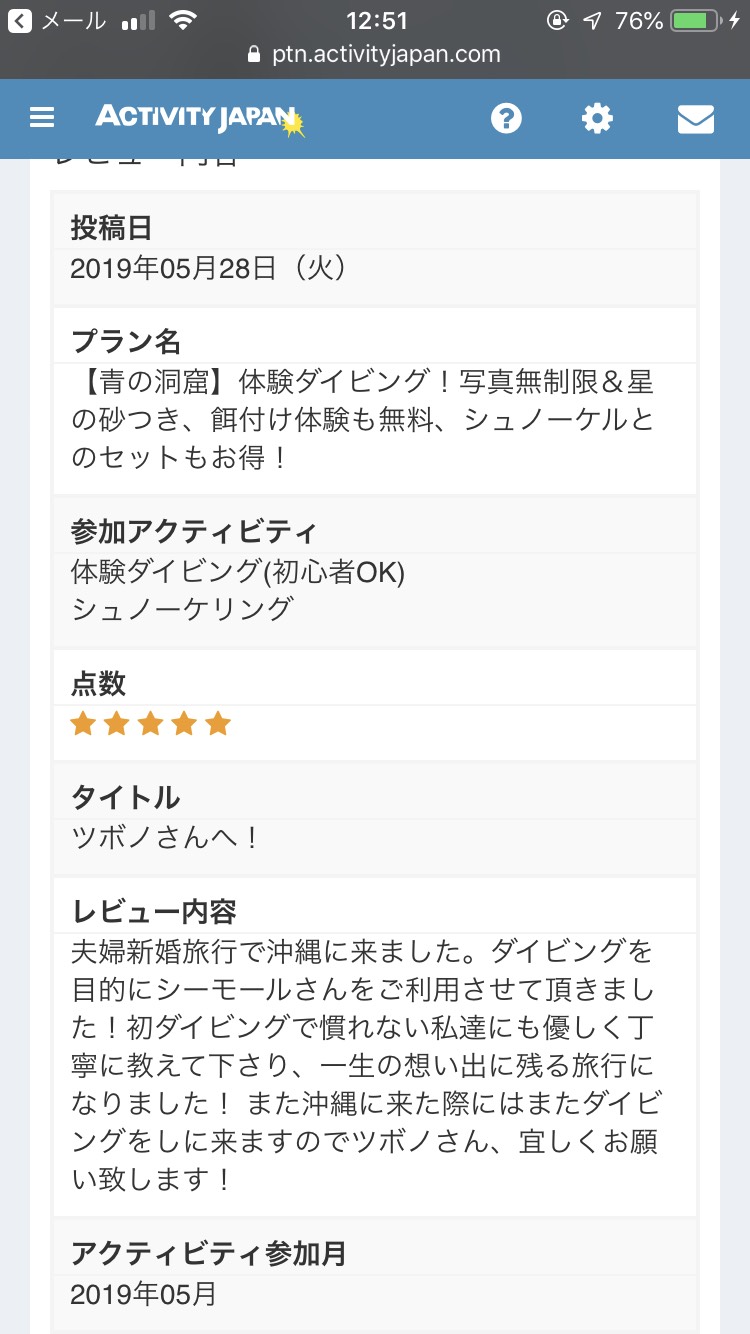The image size is (750, 1334).
Task: Tap the Activity Japan logo
Action: (x=198, y=119)
